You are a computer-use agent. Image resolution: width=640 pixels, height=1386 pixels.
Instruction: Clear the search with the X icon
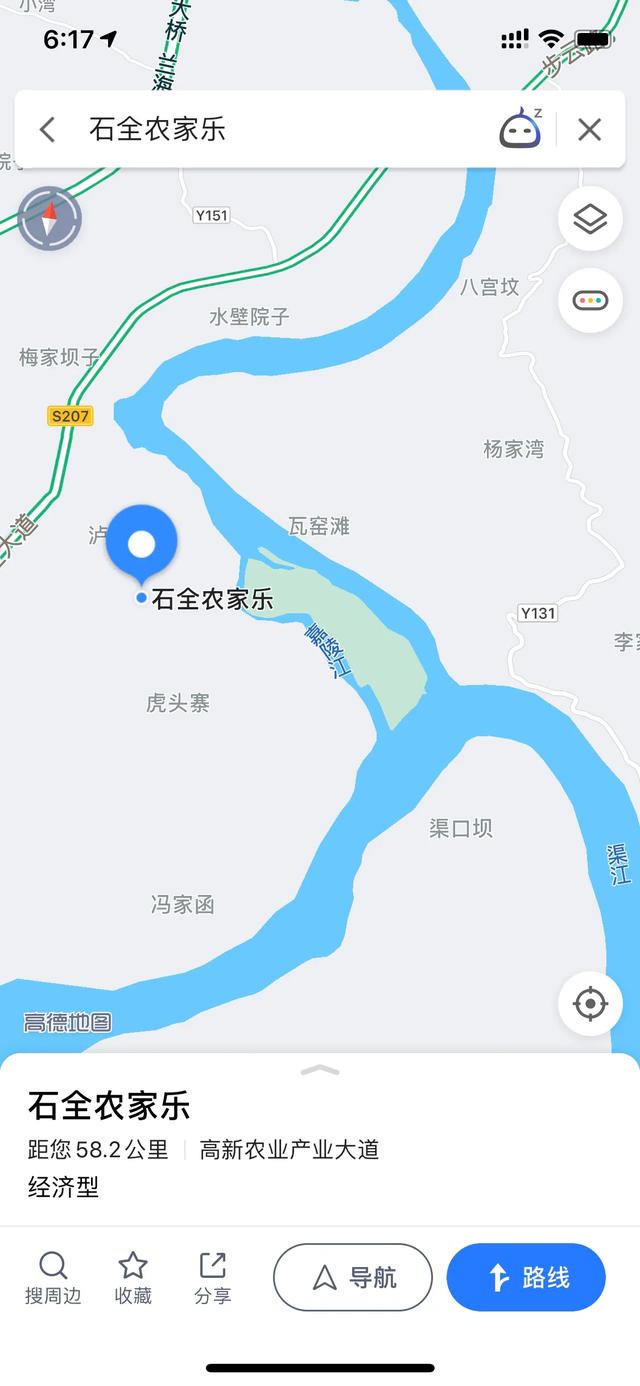coord(590,129)
